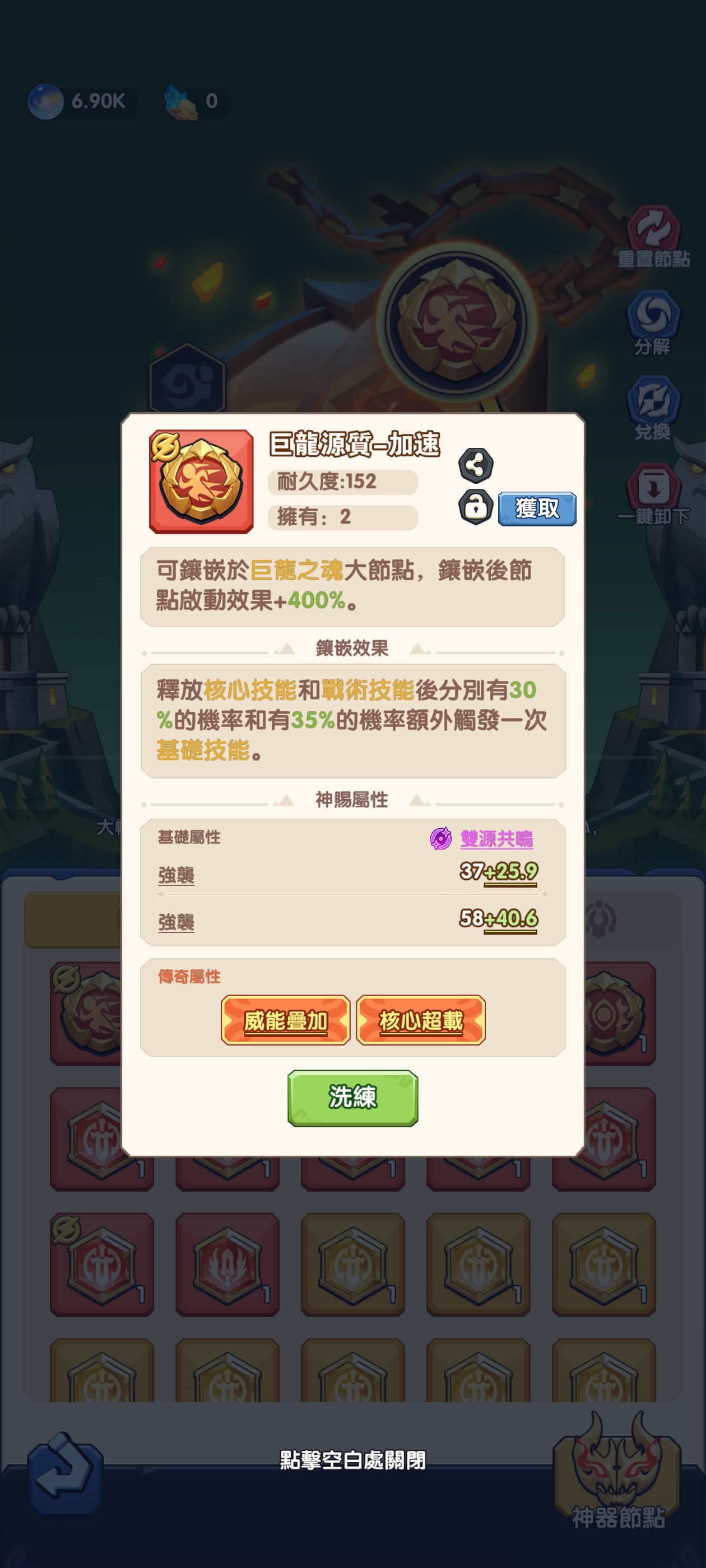Share the 巨龍源質-加速 item

pos(475,466)
